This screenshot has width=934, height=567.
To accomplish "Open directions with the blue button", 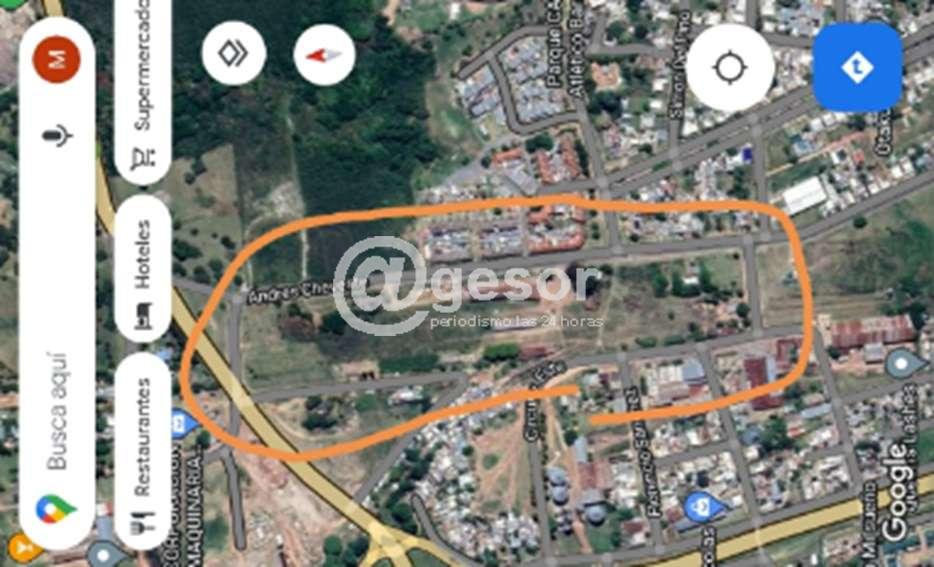I will [857, 67].
